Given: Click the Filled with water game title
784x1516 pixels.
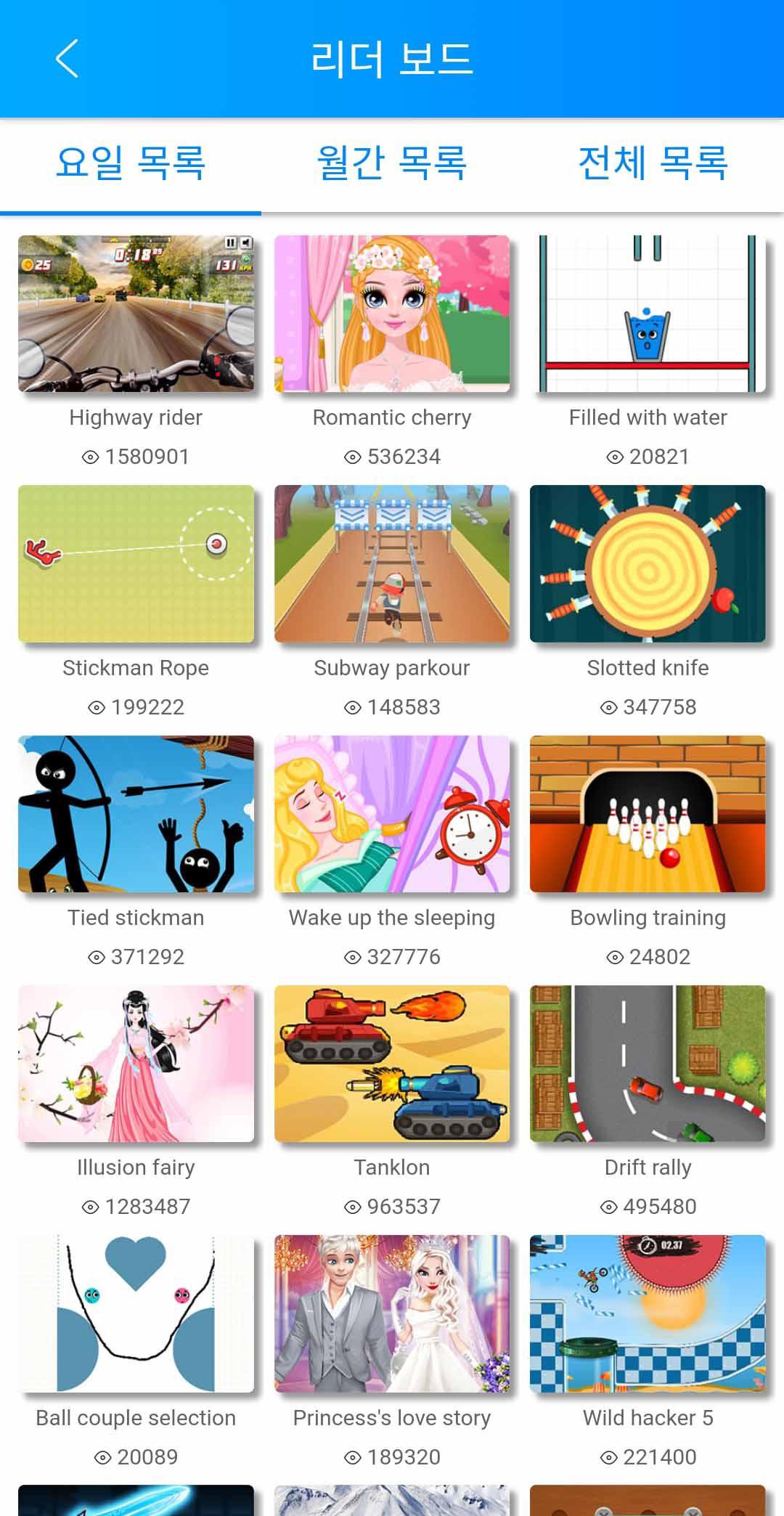Looking at the screenshot, I should pyautogui.click(x=648, y=417).
